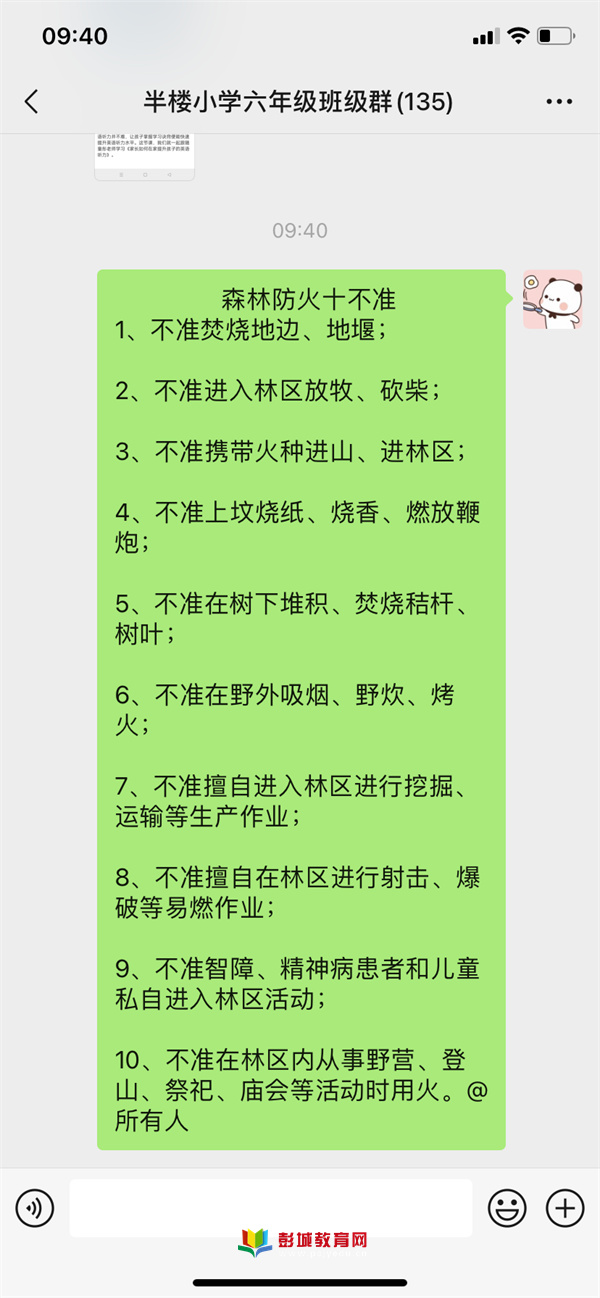Open the plus attachments menu
600x1298 pixels.
coord(565,1208)
